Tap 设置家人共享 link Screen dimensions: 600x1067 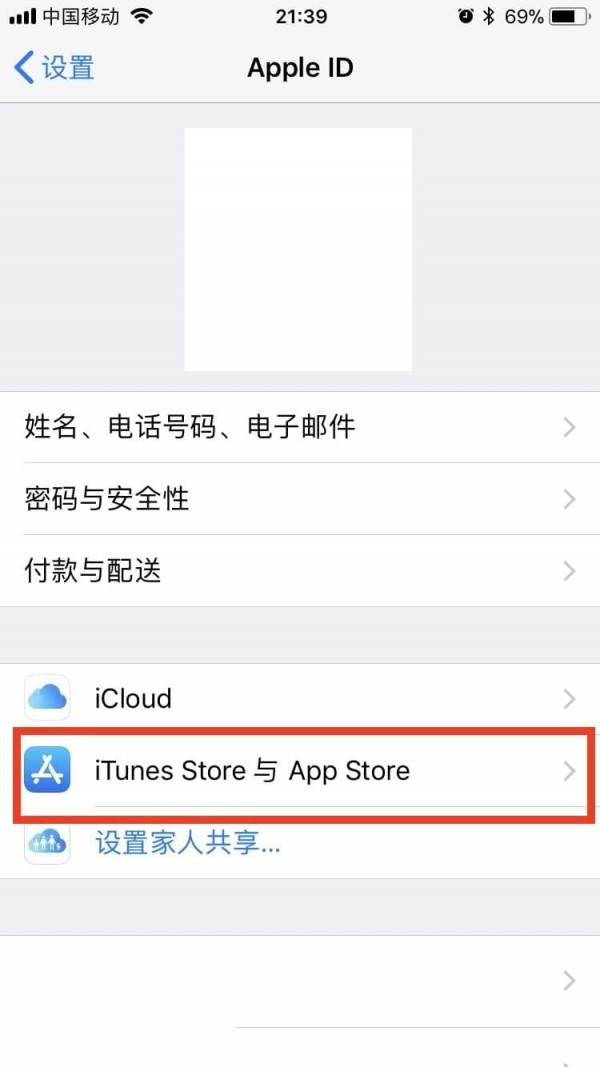187,843
